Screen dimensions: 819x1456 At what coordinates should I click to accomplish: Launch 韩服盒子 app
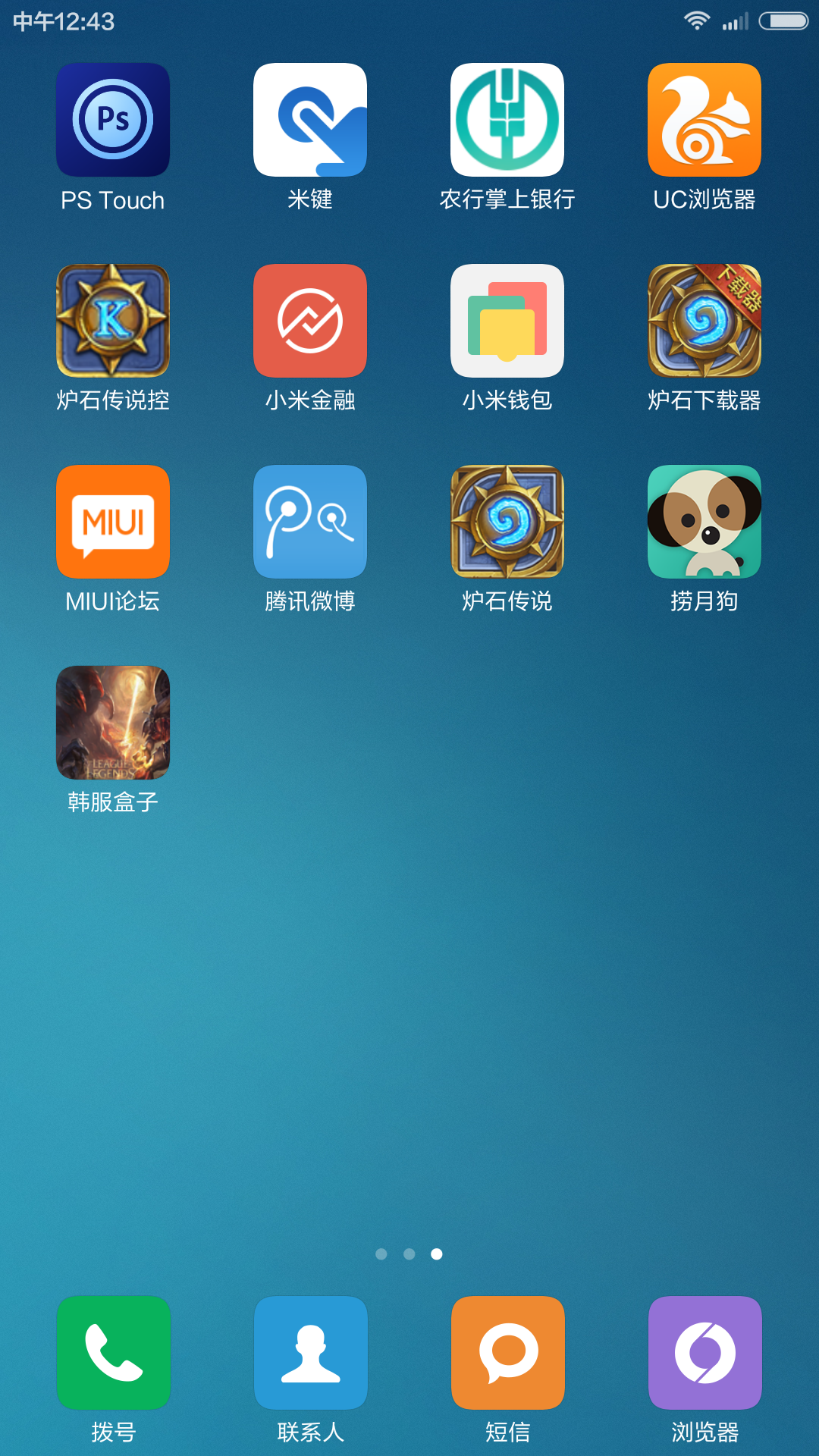pos(113,723)
